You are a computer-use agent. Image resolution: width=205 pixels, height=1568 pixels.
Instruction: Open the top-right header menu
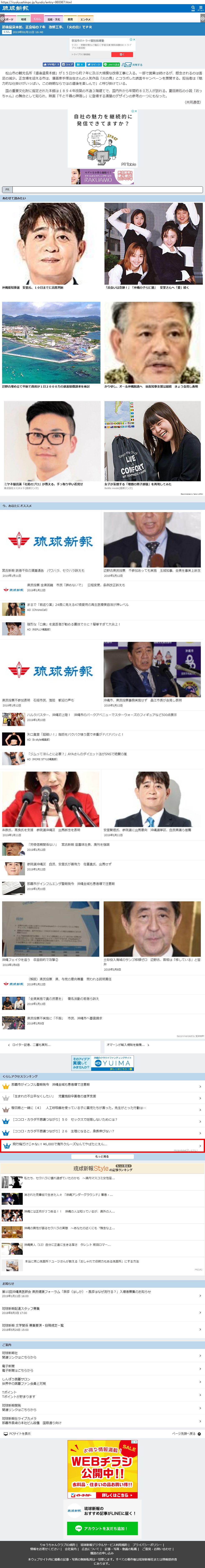[201, 8]
